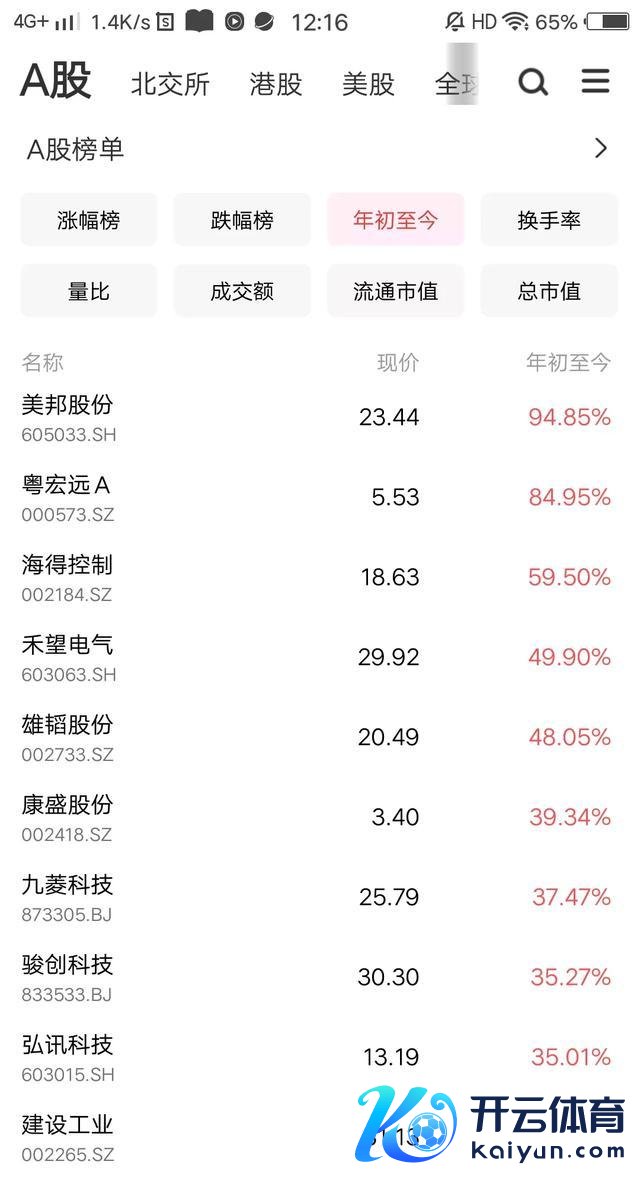Screen dimensions: 640x1184
Task: Select the 量比 chip
Action: [89, 291]
